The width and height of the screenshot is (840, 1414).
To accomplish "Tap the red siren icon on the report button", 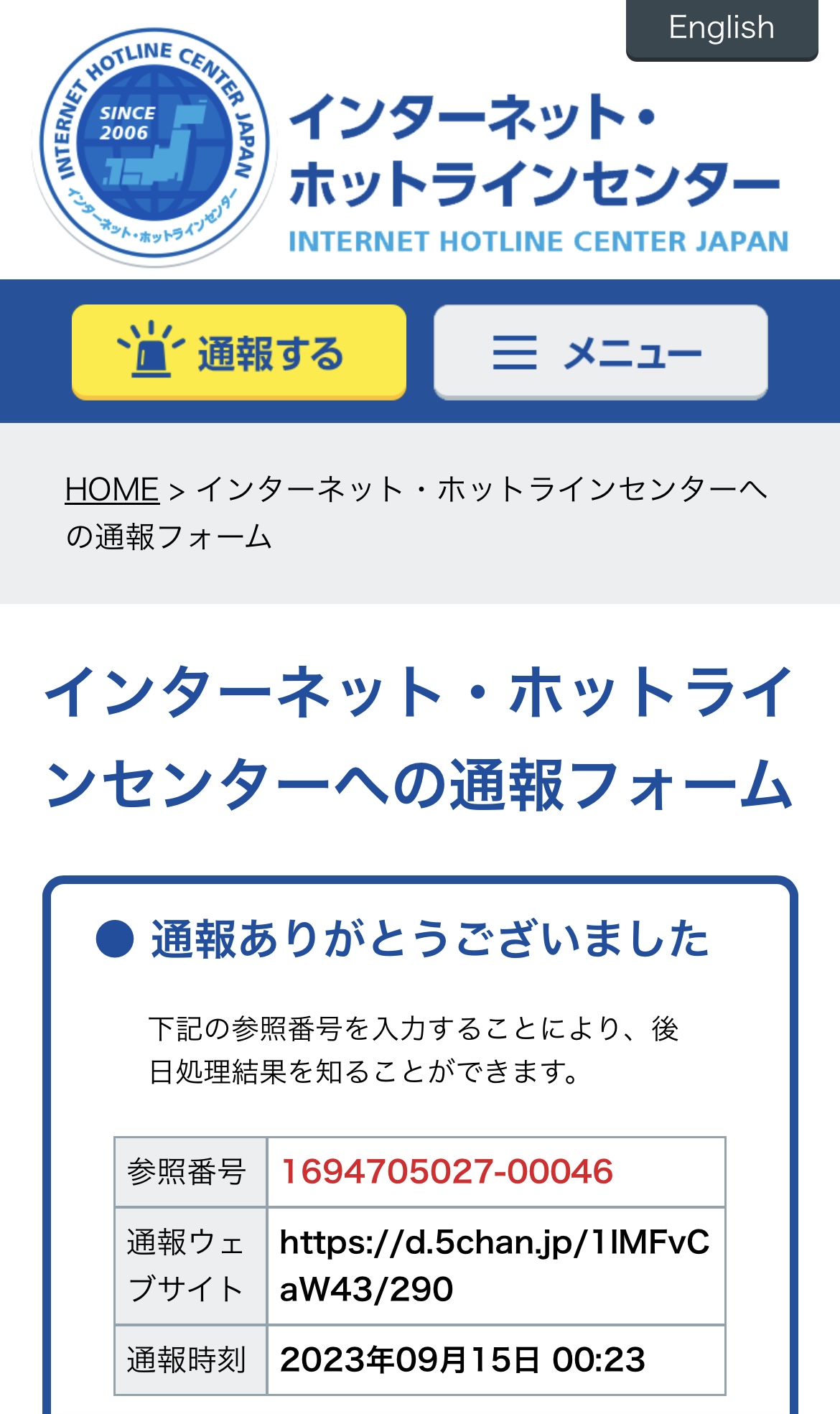I will (151, 352).
